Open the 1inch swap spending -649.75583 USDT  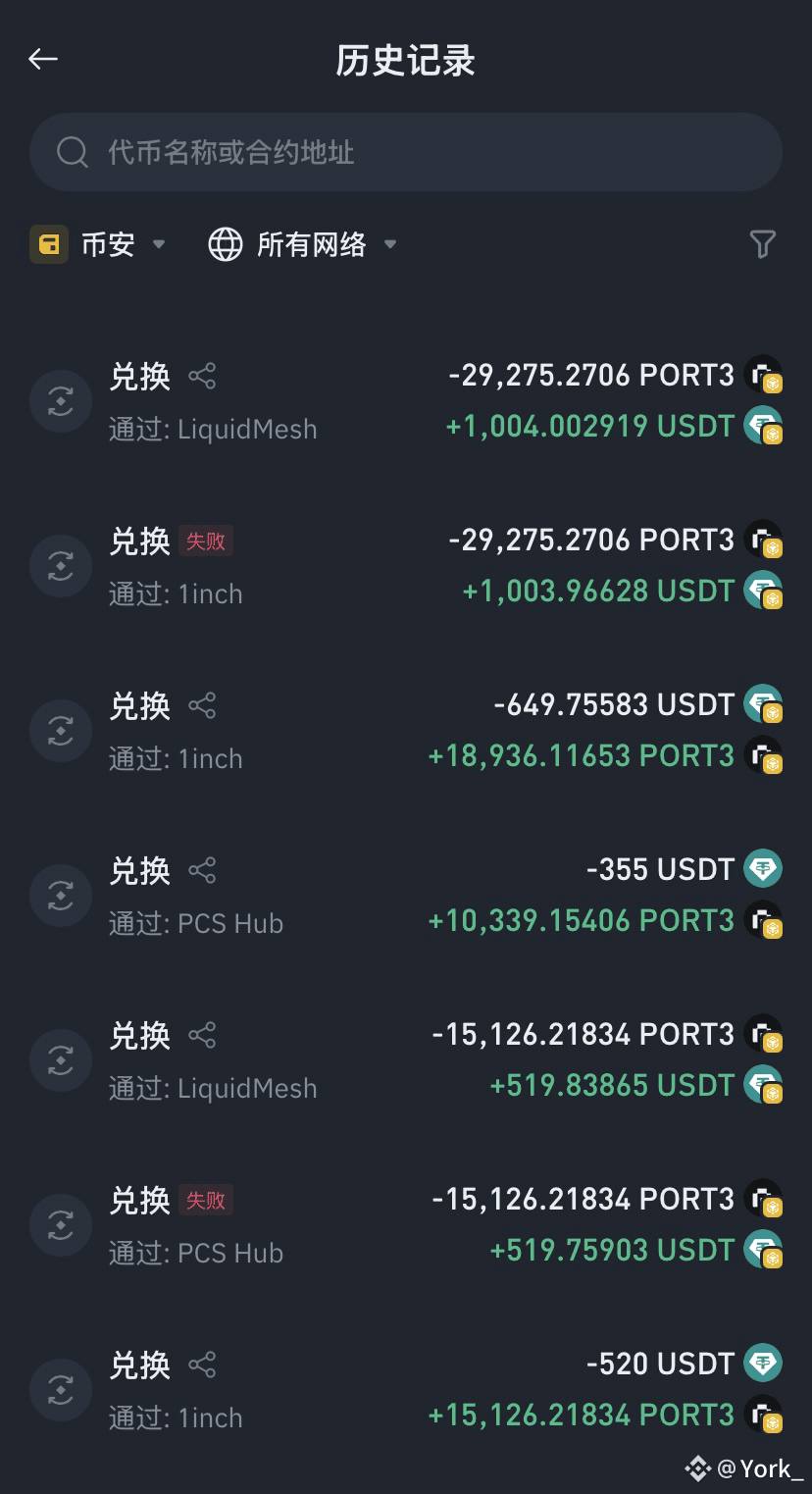pos(406,731)
